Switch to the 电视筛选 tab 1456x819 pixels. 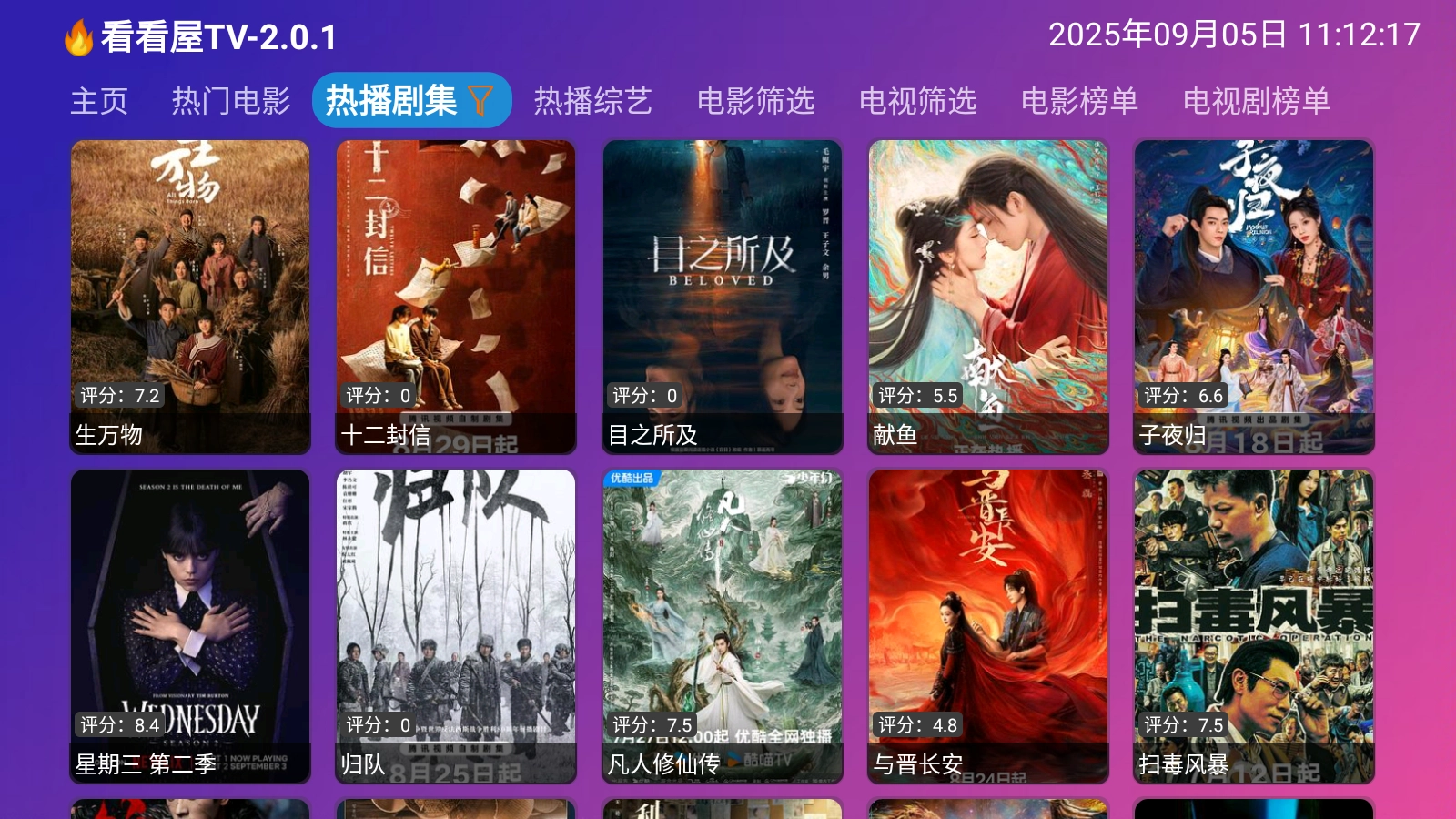[x=917, y=101]
